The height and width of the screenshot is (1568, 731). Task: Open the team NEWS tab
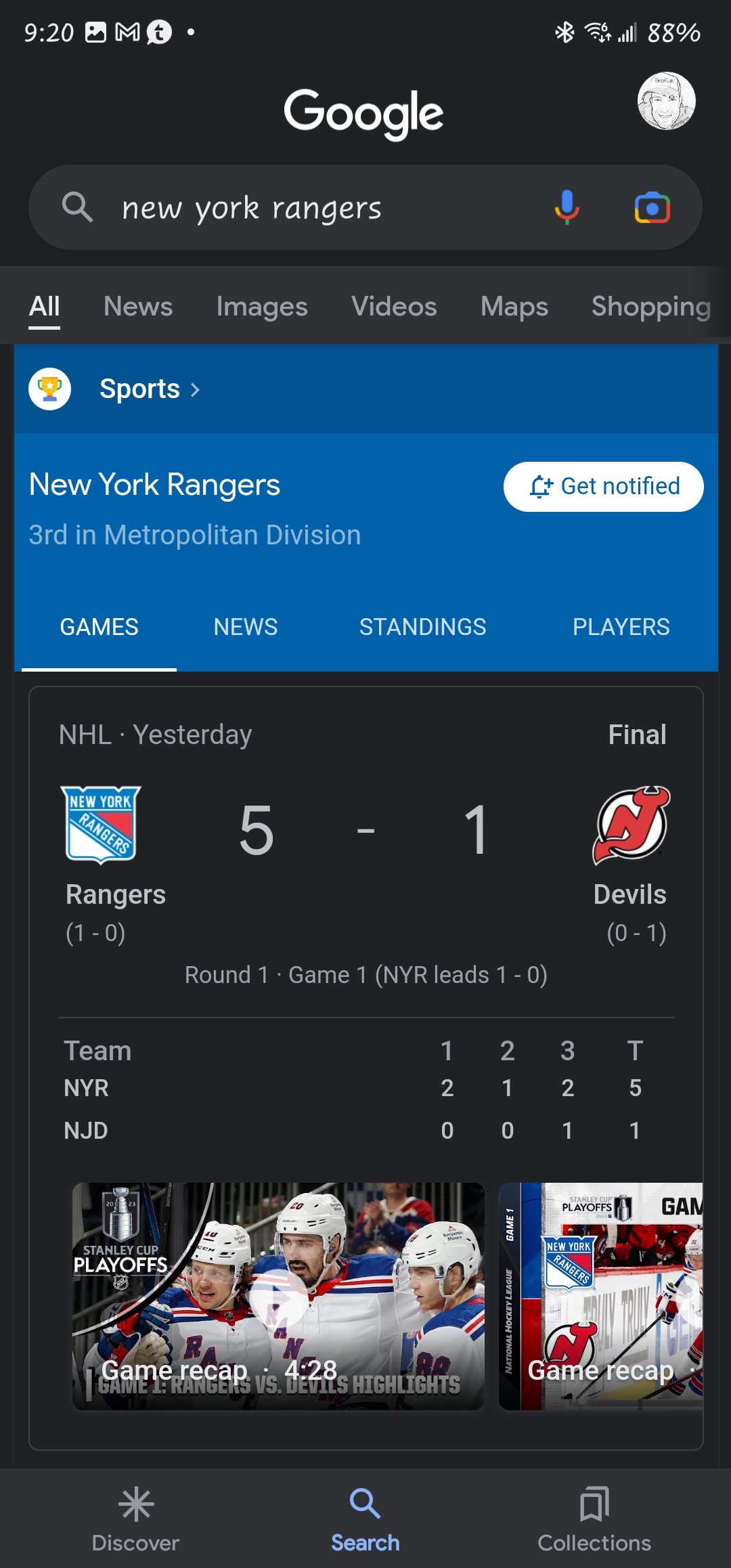(245, 627)
